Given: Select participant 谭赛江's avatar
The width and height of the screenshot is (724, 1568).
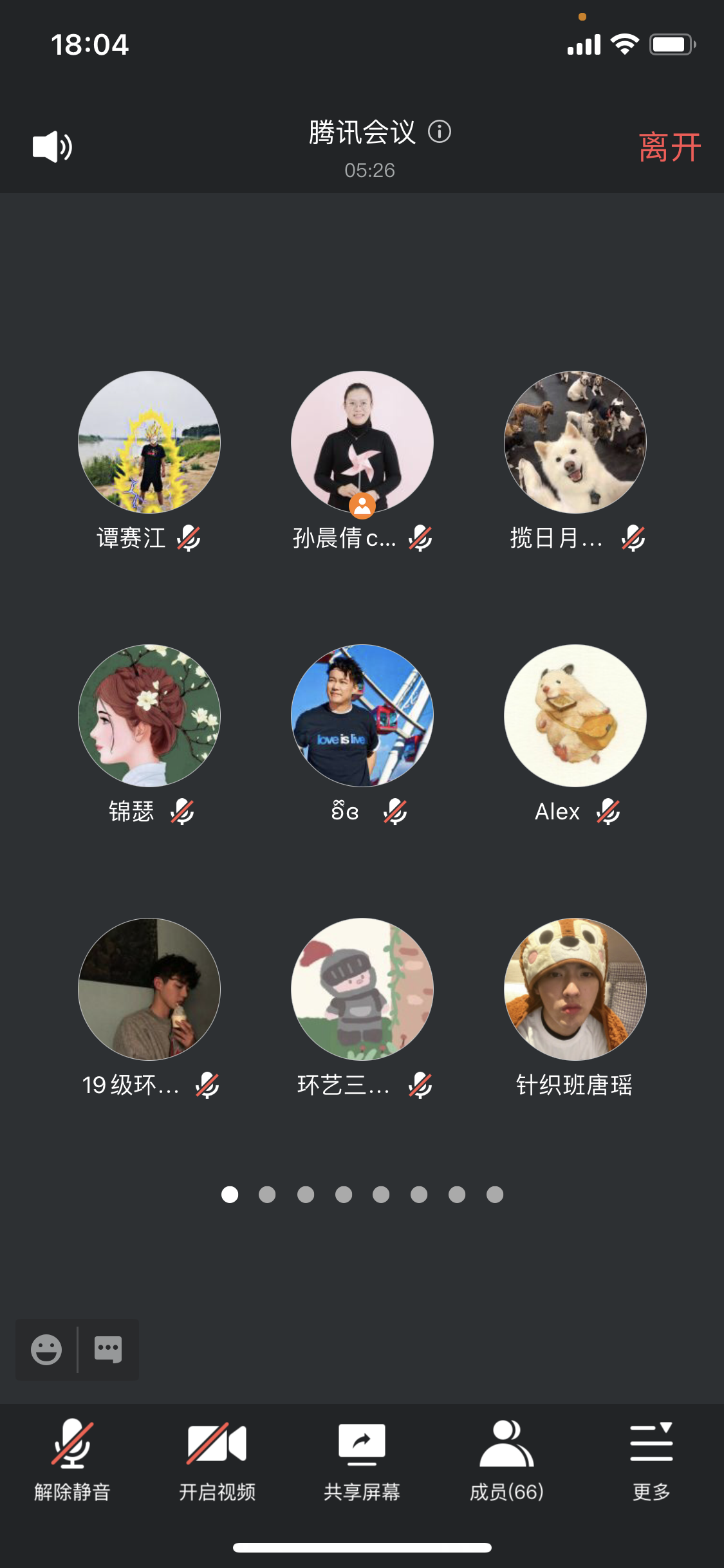Looking at the screenshot, I should (149, 442).
